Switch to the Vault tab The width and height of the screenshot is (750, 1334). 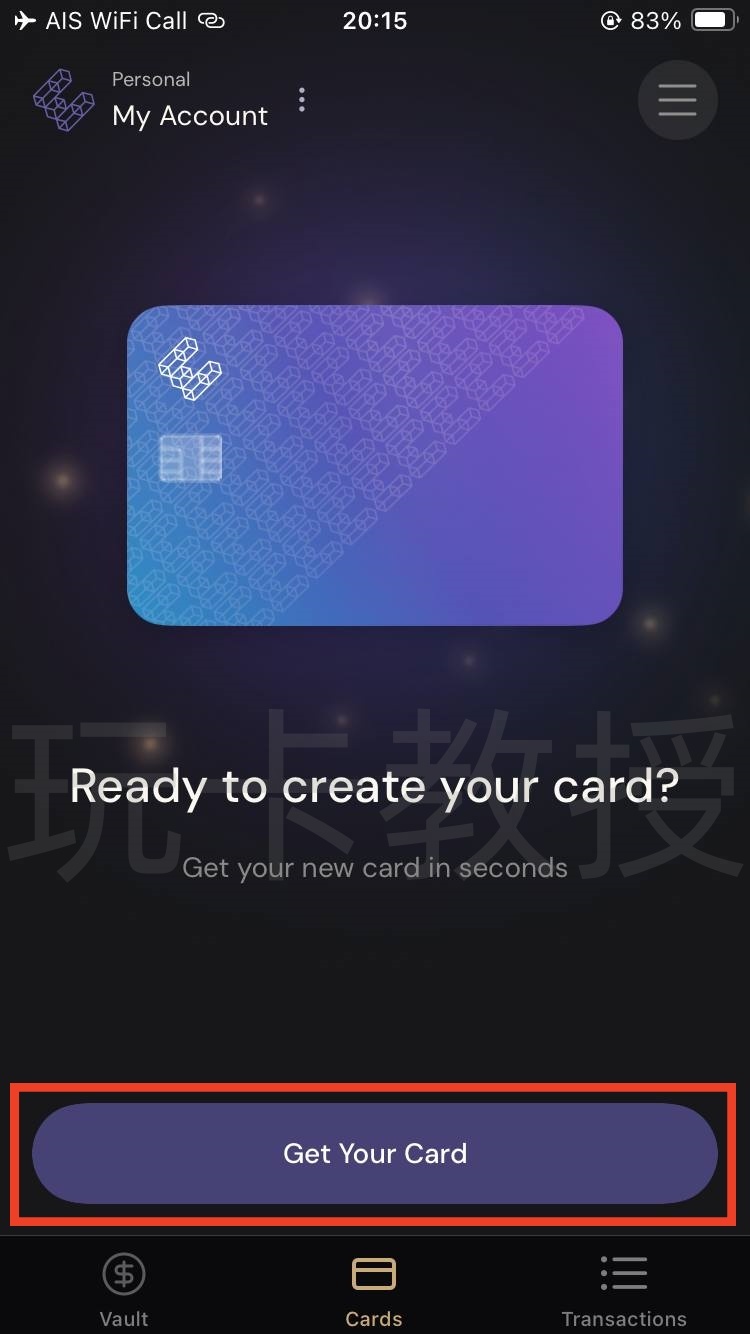click(x=124, y=1288)
